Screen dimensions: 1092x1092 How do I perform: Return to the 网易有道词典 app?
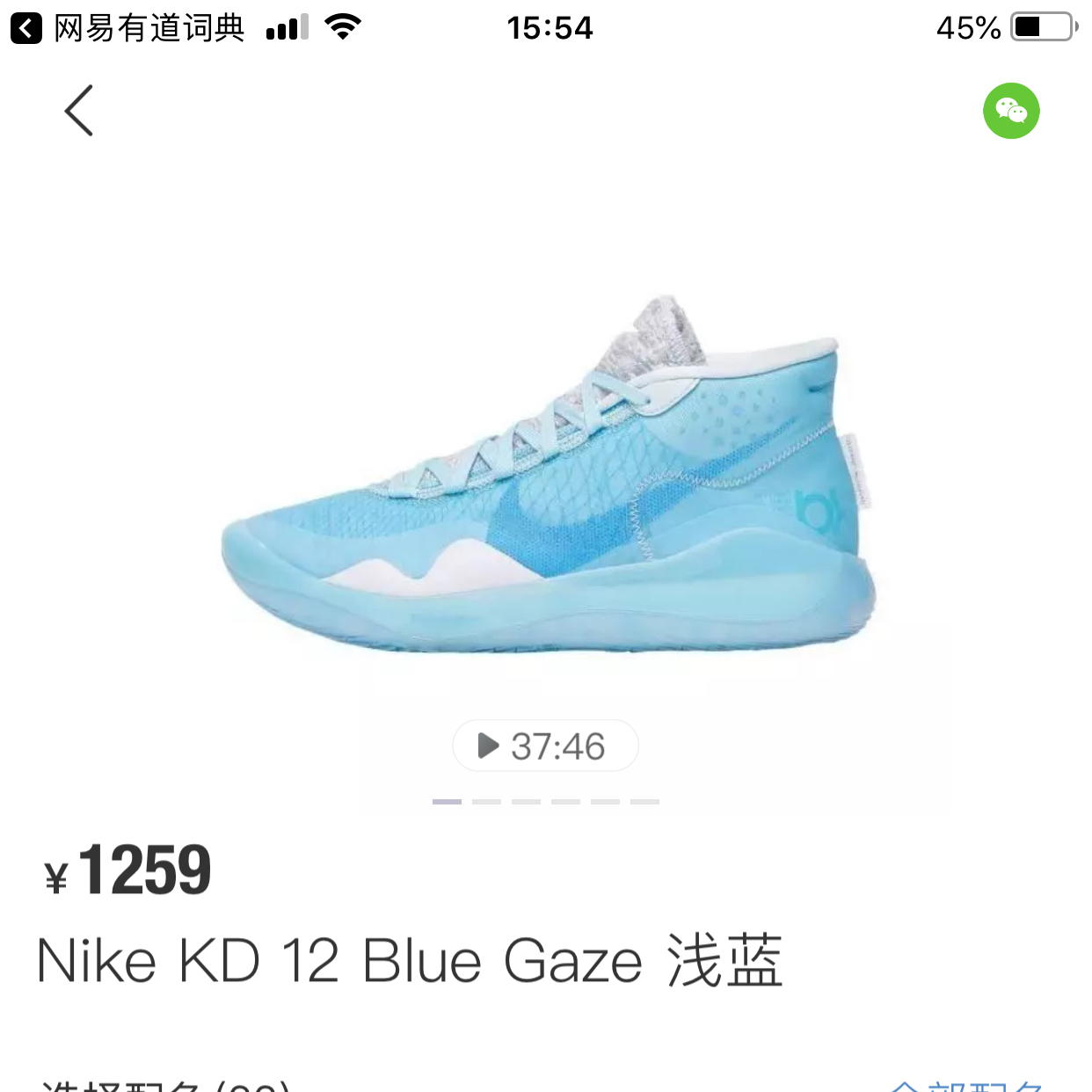coord(127,28)
